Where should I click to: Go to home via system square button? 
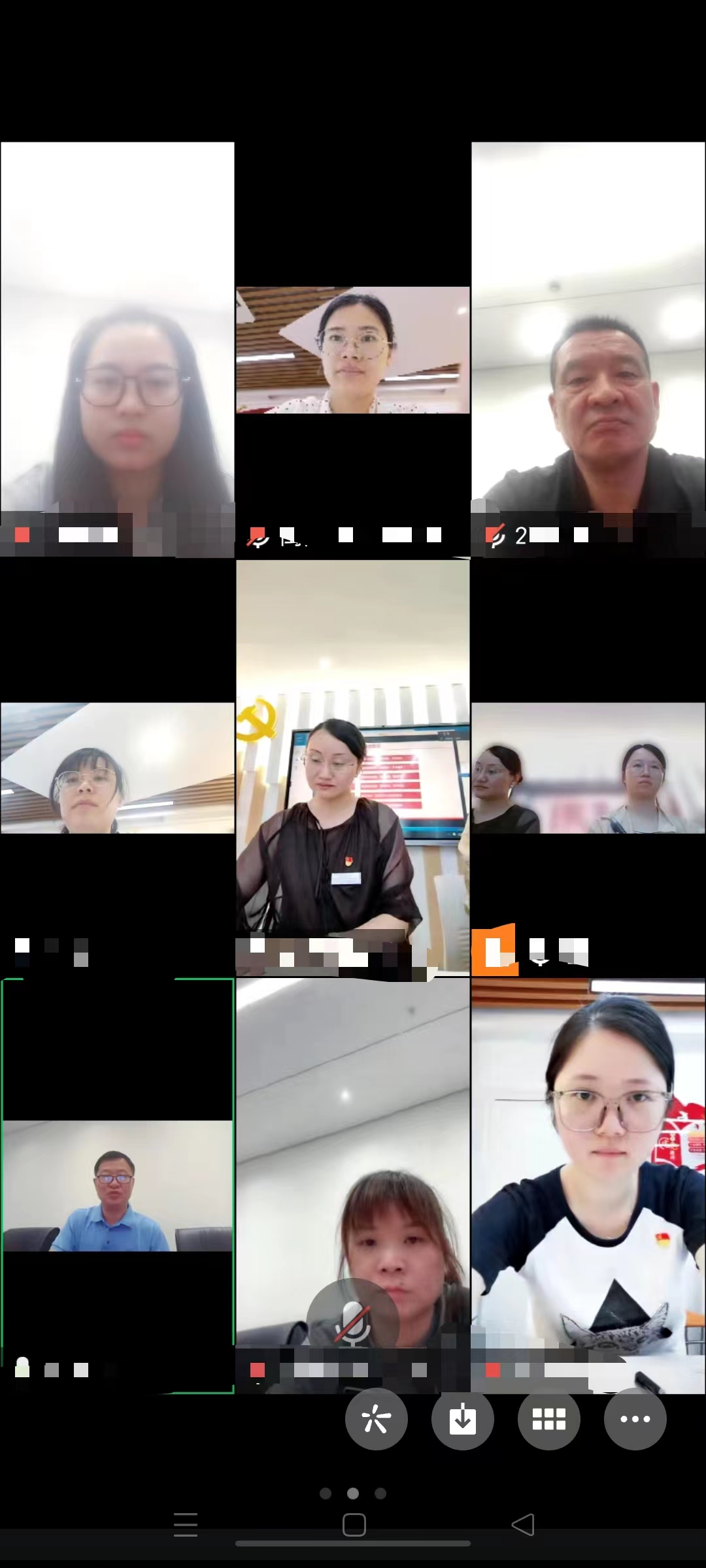click(x=354, y=1524)
